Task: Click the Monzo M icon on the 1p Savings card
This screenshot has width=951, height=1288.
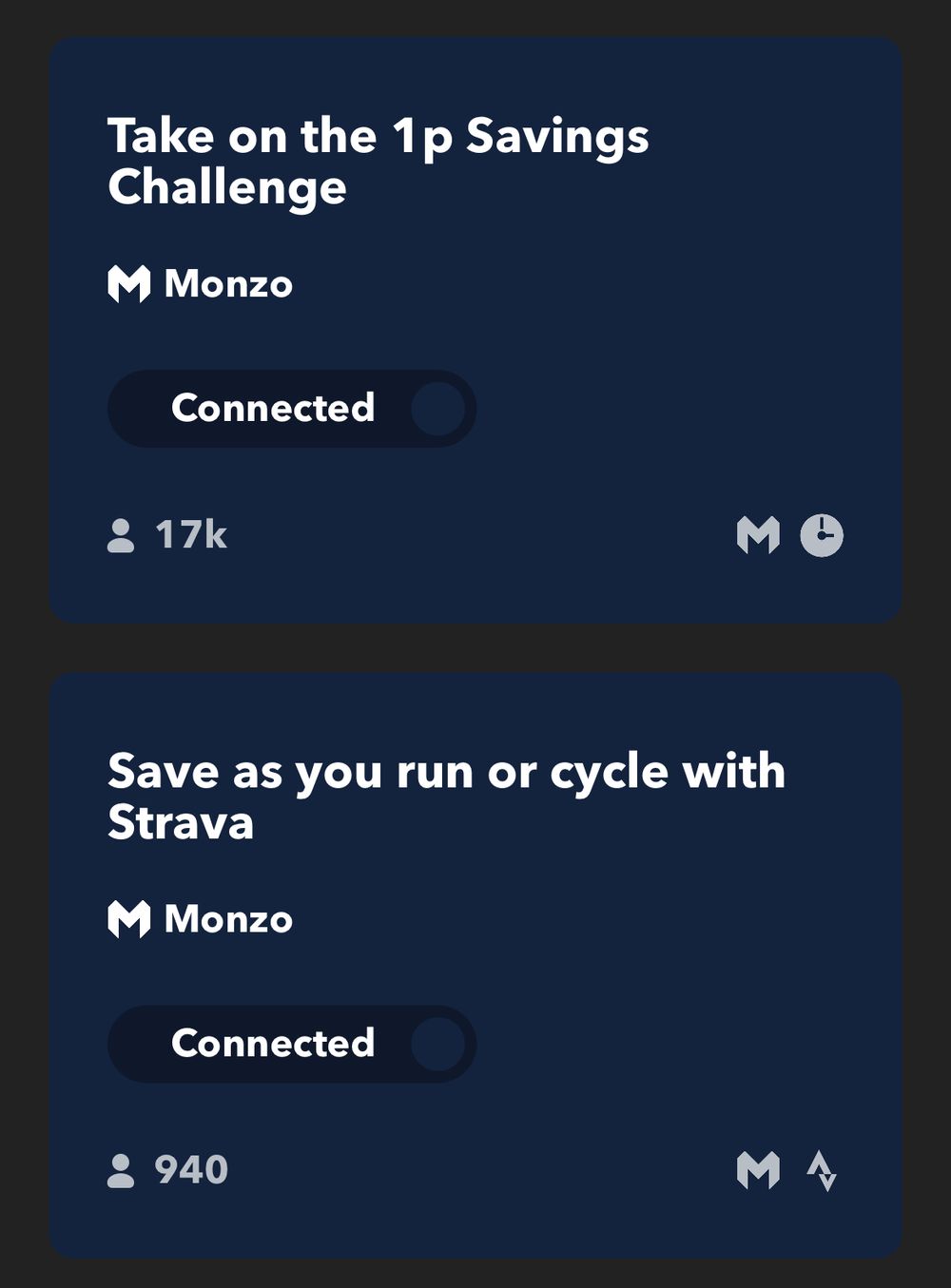Action: tap(758, 534)
